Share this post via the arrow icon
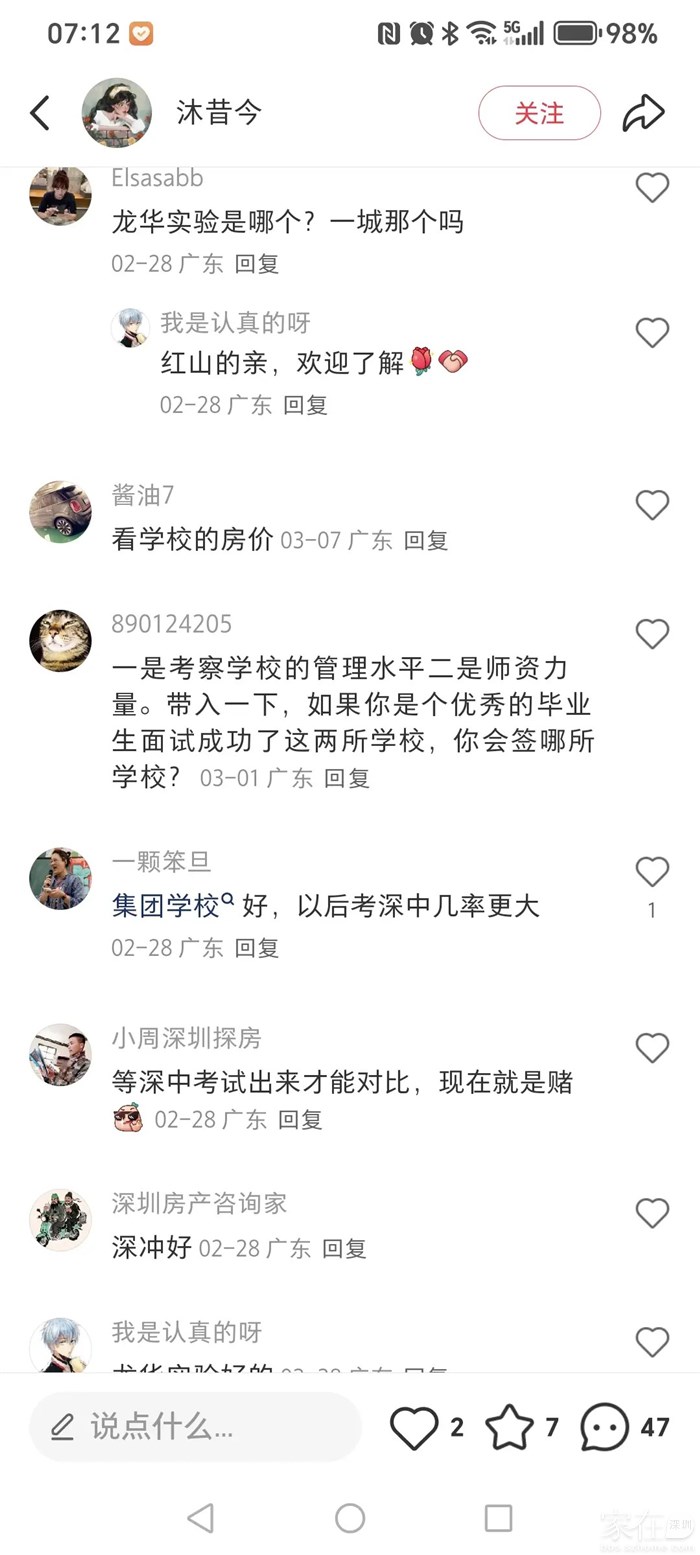The image size is (700, 1555). 643,113
